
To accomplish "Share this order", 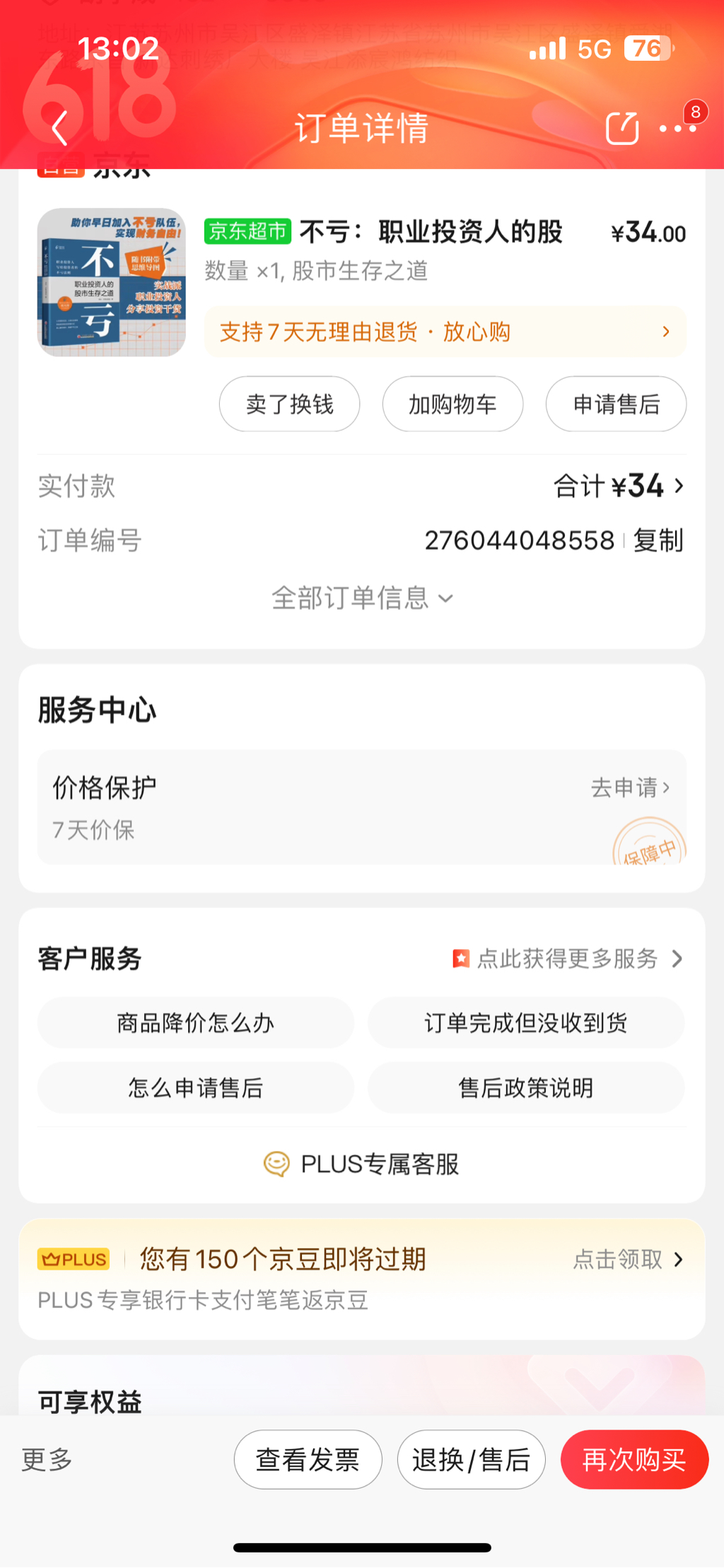I will (622, 128).
